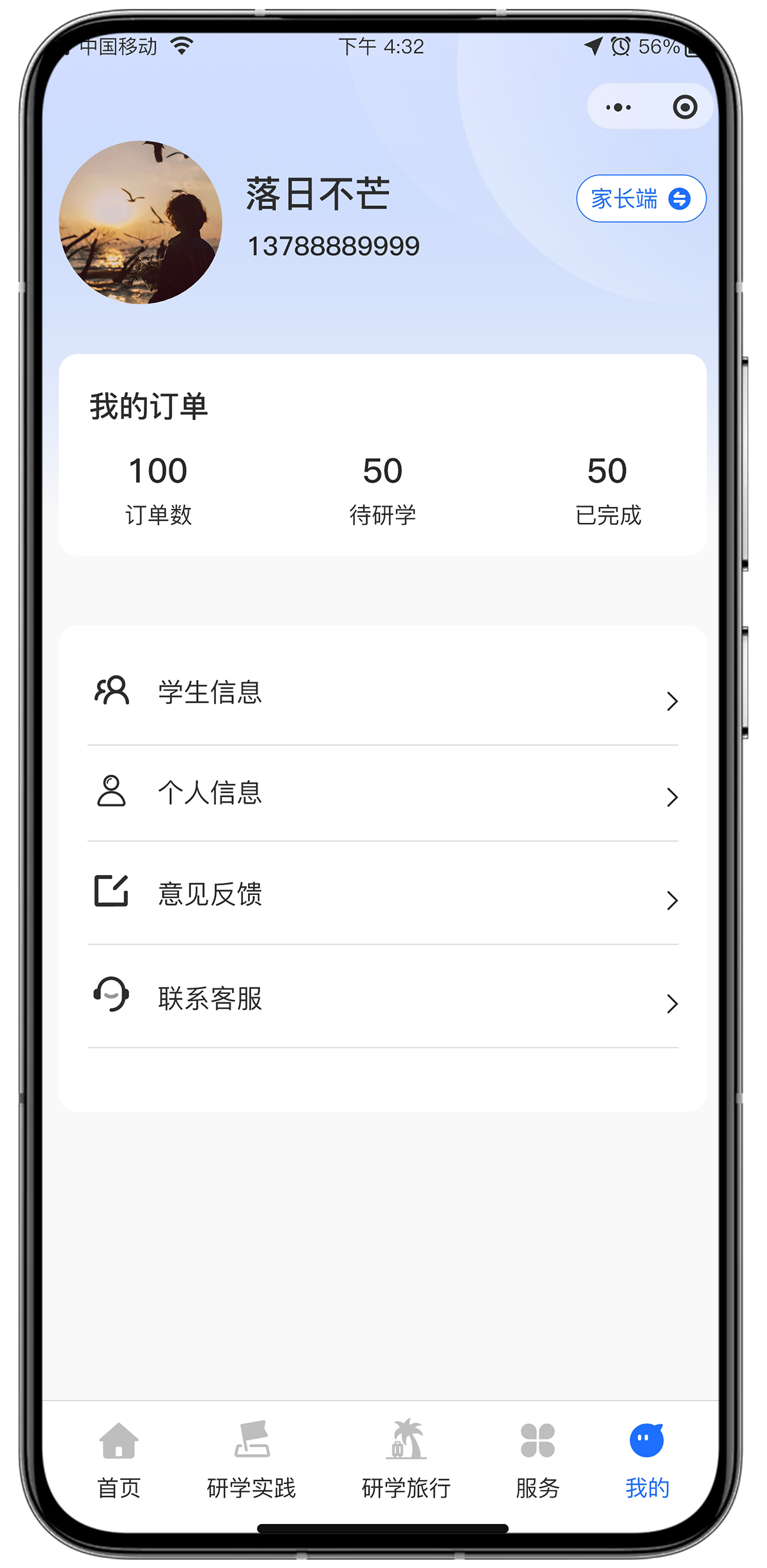The image size is (767, 1568).
Task: Open 意见反馈 row
Action: click(383, 894)
